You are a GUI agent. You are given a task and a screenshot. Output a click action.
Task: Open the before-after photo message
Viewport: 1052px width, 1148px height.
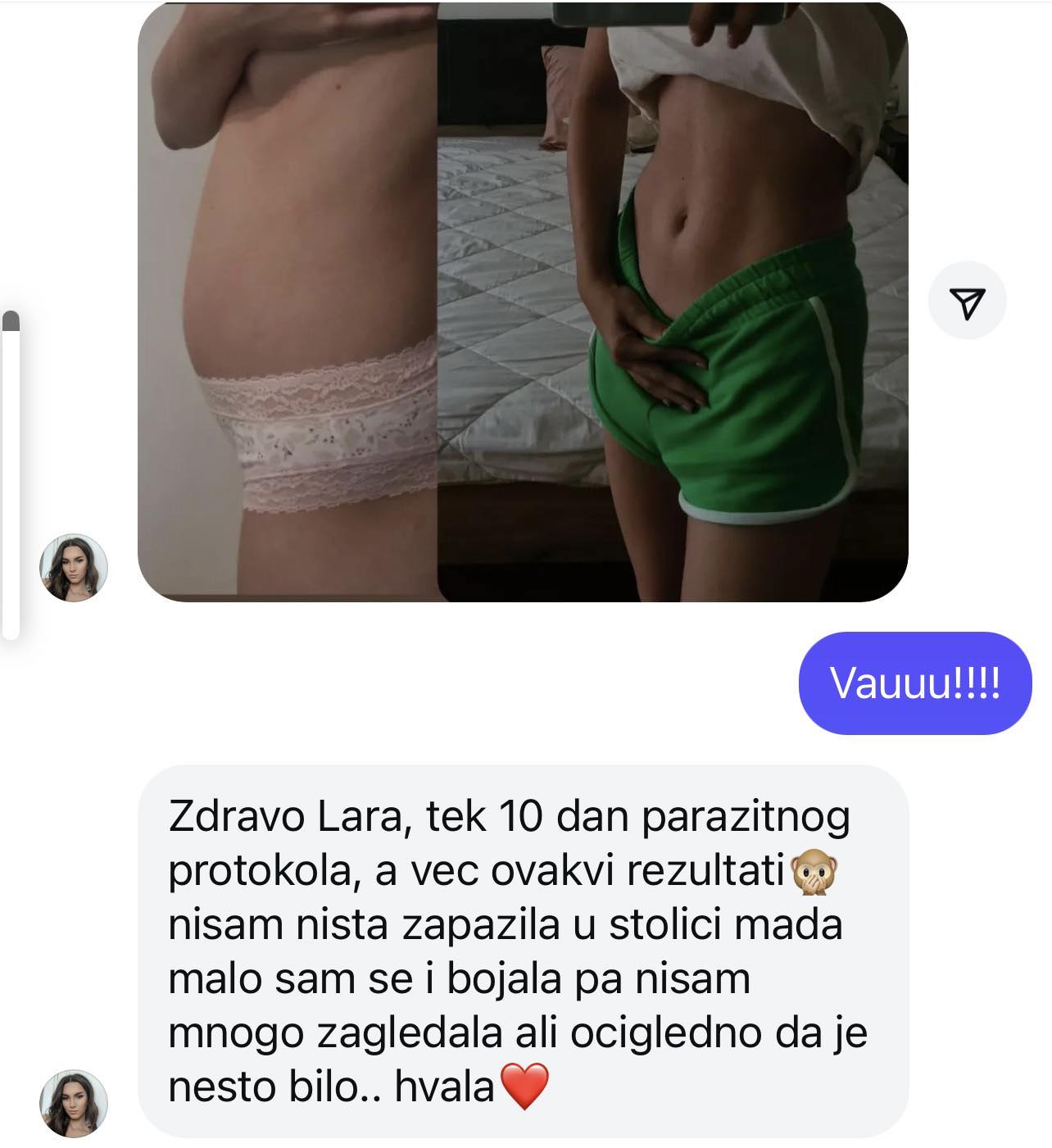pos(522,303)
